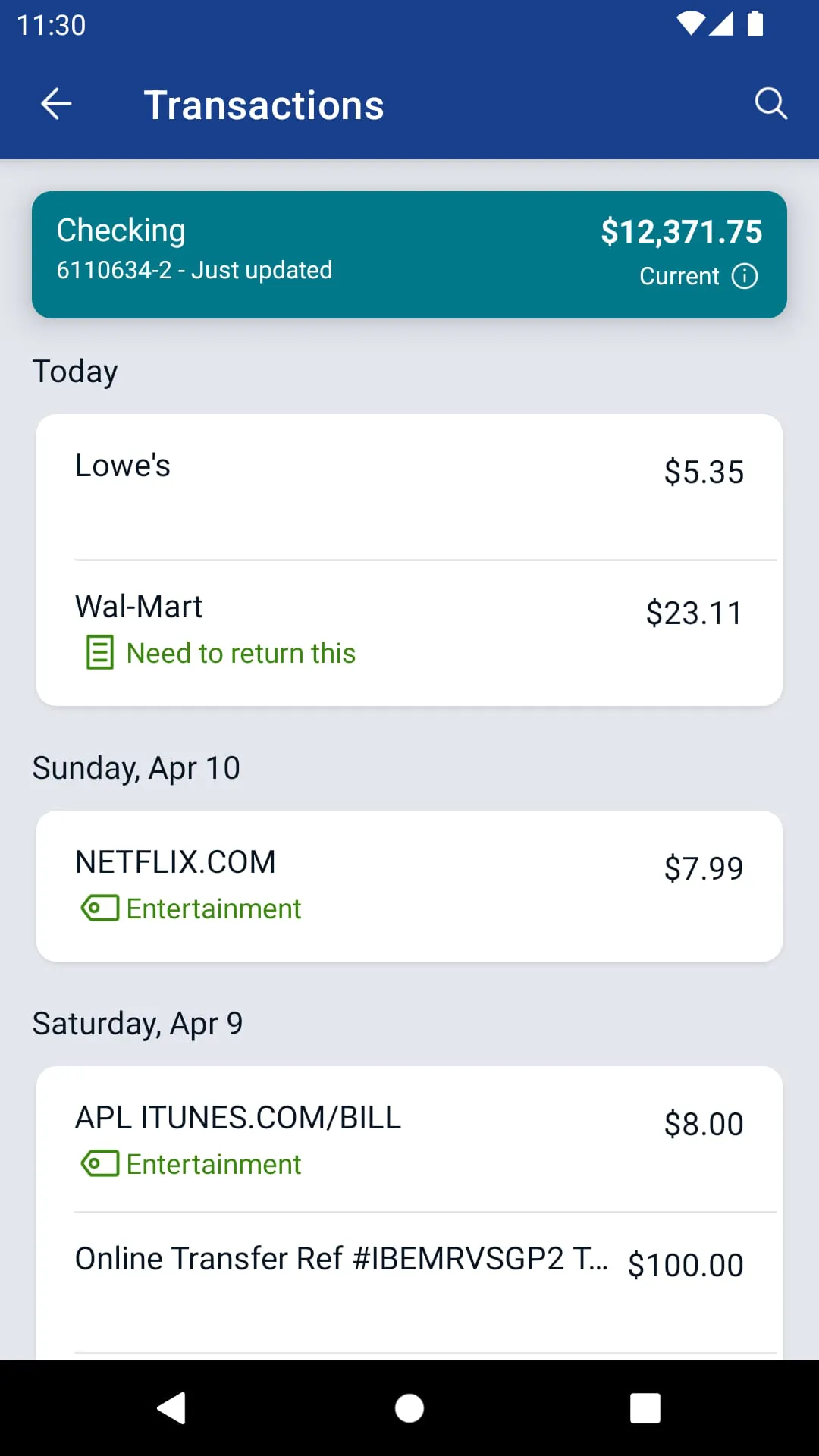Image resolution: width=819 pixels, height=1456 pixels.
Task: Select the NETFLIX.COM transaction
Action: pos(409,883)
